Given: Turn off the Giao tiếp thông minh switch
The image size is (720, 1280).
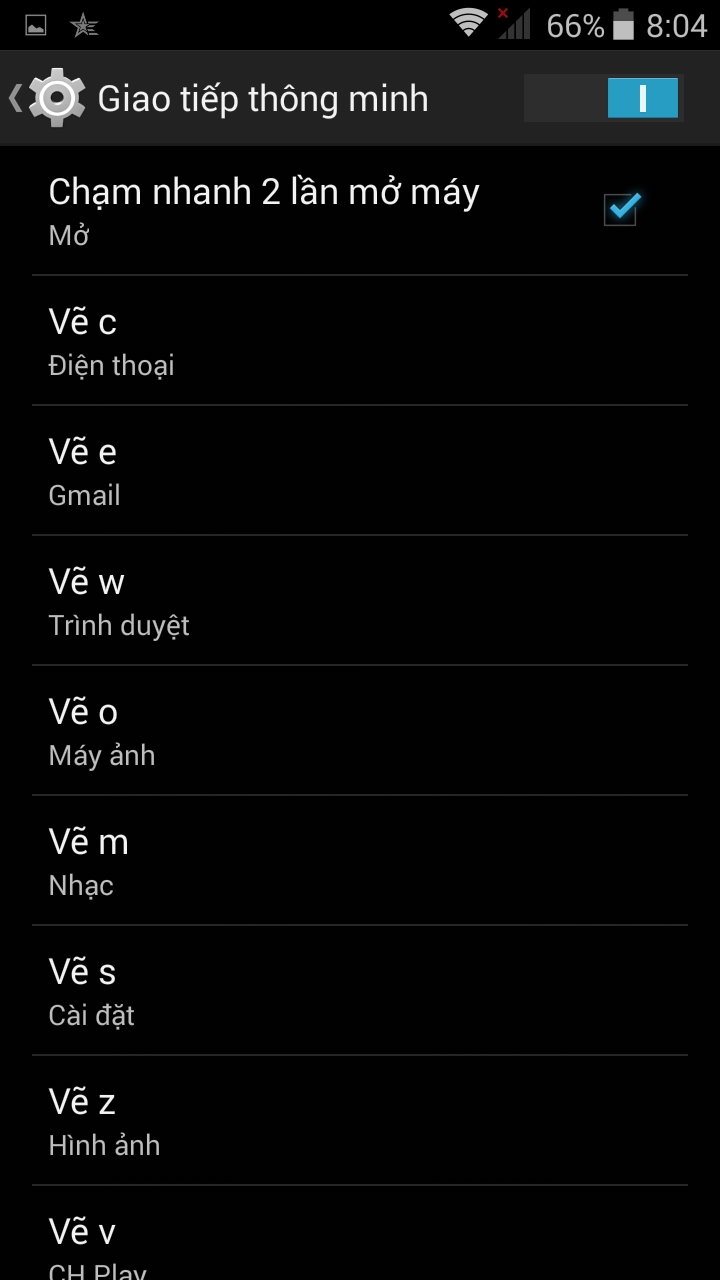Looking at the screenshot, I should click(x=604, y=98).
